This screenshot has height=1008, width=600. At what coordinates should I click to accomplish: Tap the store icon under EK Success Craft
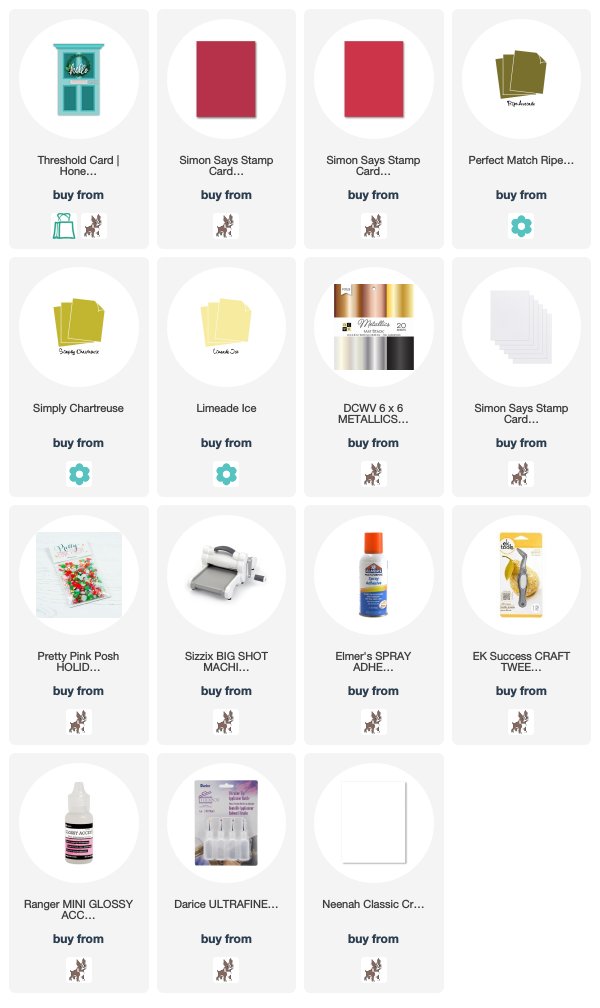click(521, 722)
